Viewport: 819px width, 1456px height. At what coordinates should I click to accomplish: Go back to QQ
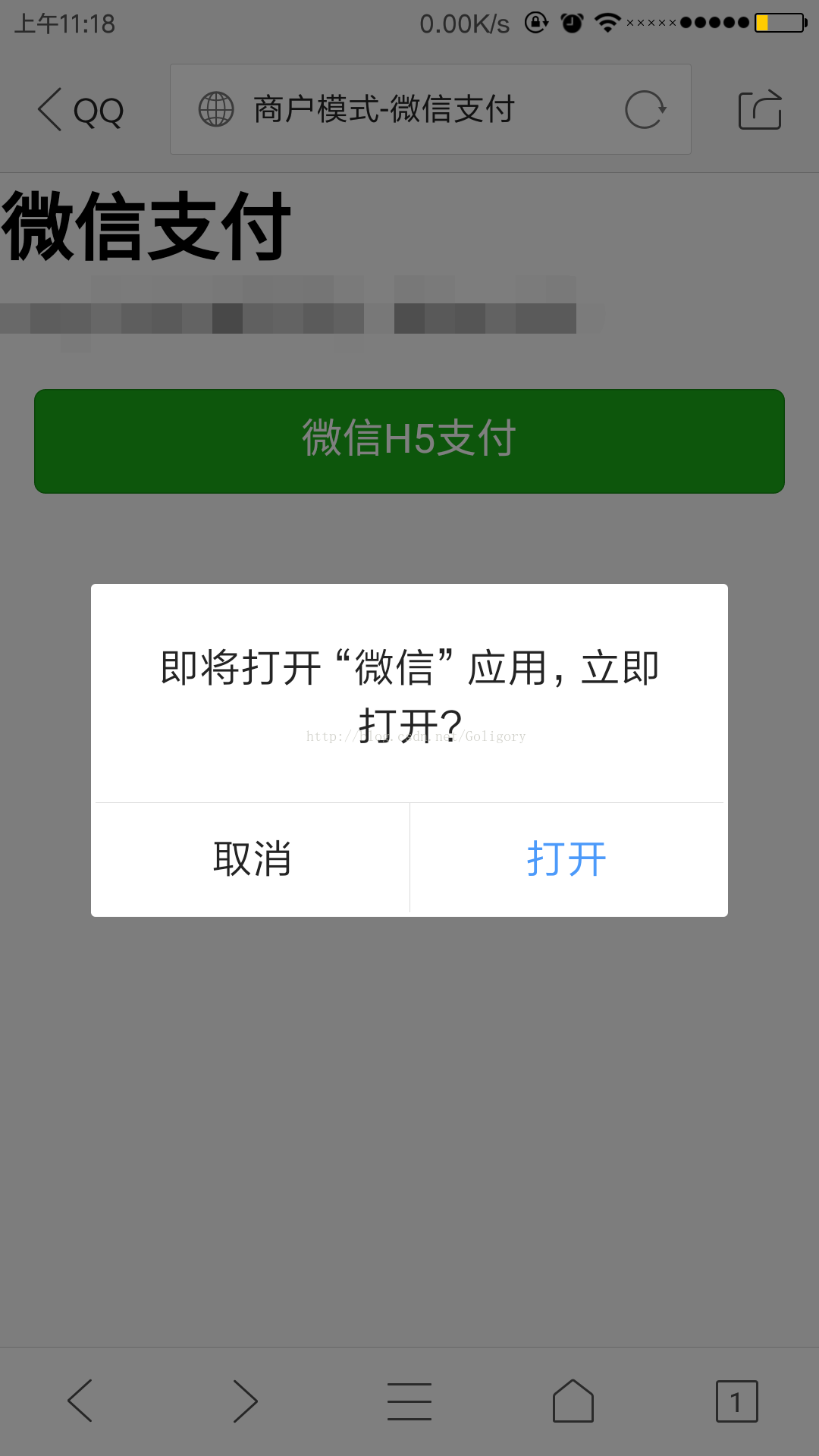tap(80, 111)
